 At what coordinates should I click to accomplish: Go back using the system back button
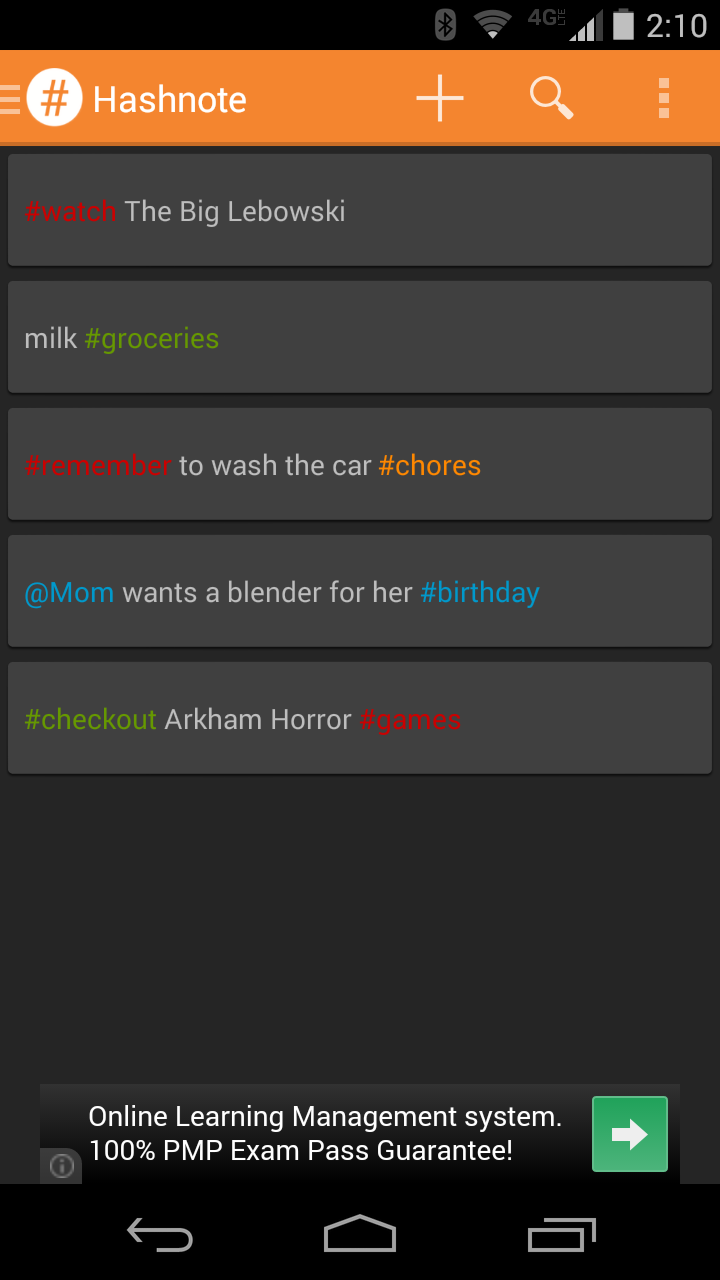pyautogui.click(x=160, y=1236)
